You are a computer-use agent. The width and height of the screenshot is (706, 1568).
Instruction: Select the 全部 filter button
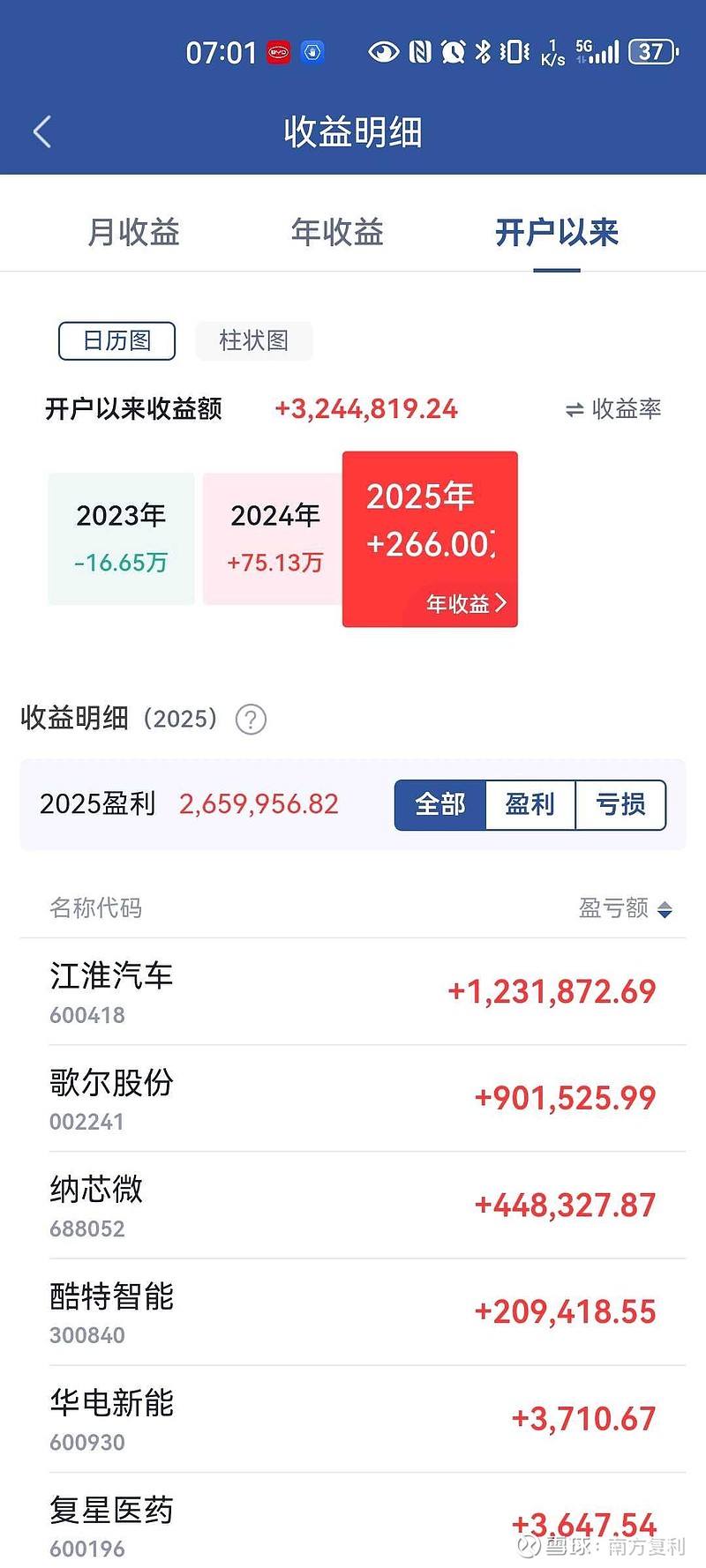click(440, 804)
